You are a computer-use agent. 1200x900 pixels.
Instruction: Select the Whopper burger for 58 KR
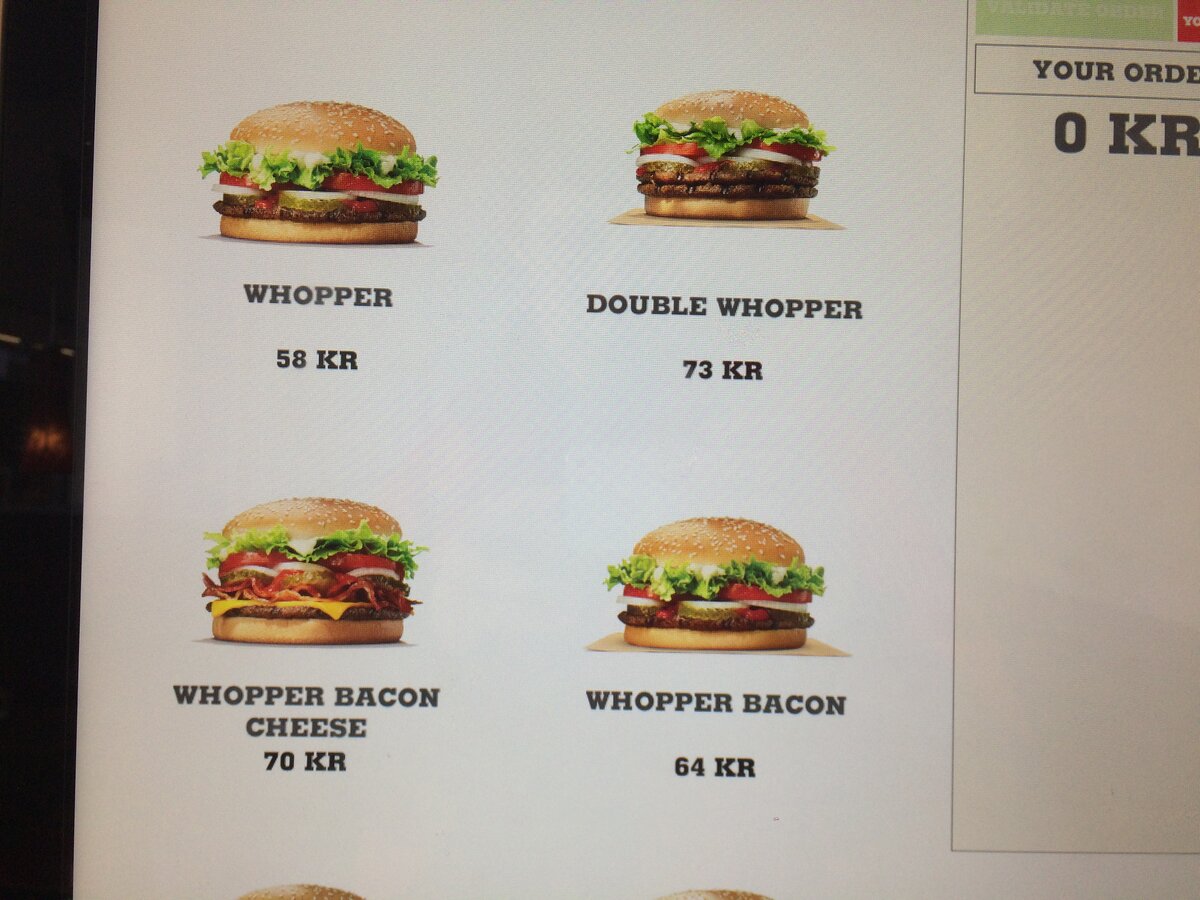point(318,175)
